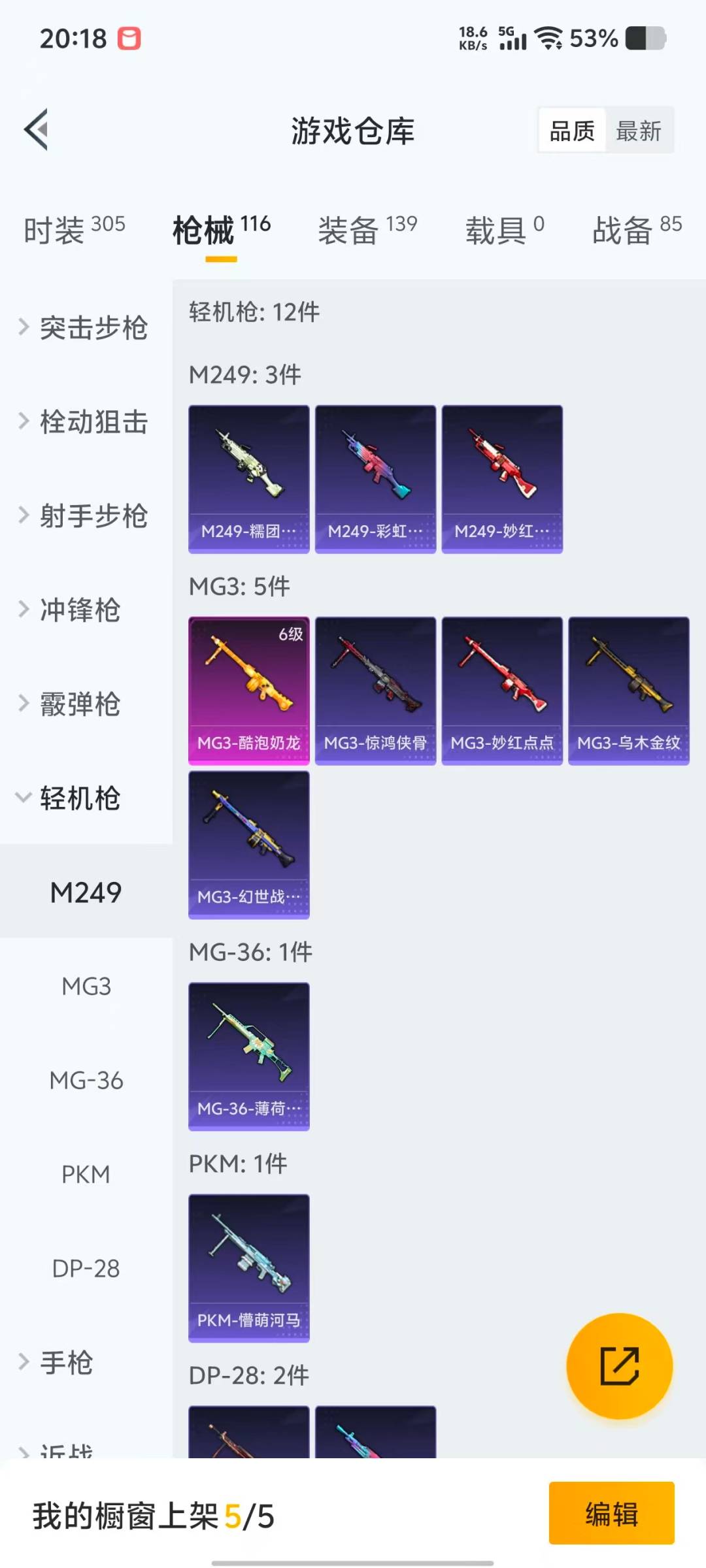Screen dimensions: 706x1568
Task: Sort by 最新 (newest)
Action: 638,131
